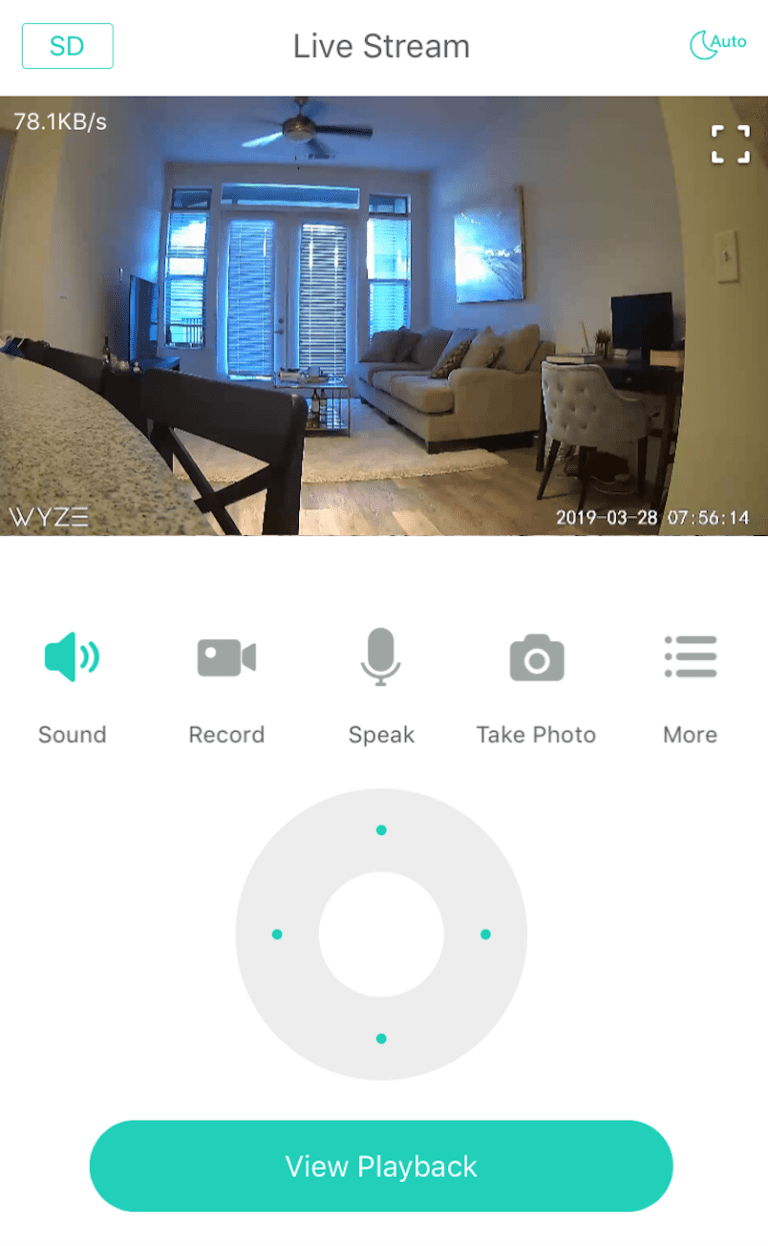
Task: Change SD video quality setting
Action: point(67,46)
